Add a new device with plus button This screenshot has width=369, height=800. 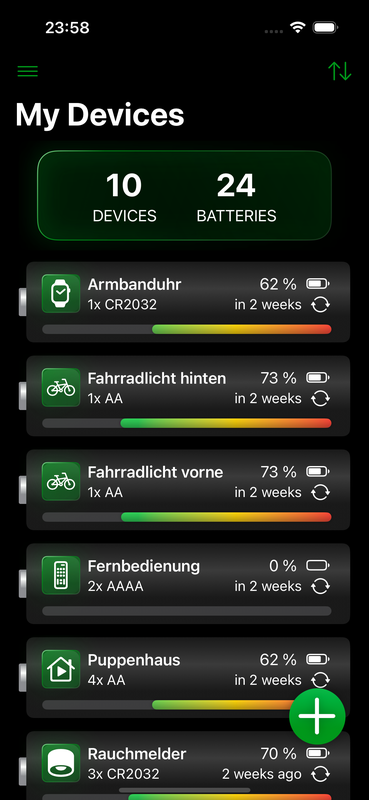pyautogui.click(x=317, y=716)
